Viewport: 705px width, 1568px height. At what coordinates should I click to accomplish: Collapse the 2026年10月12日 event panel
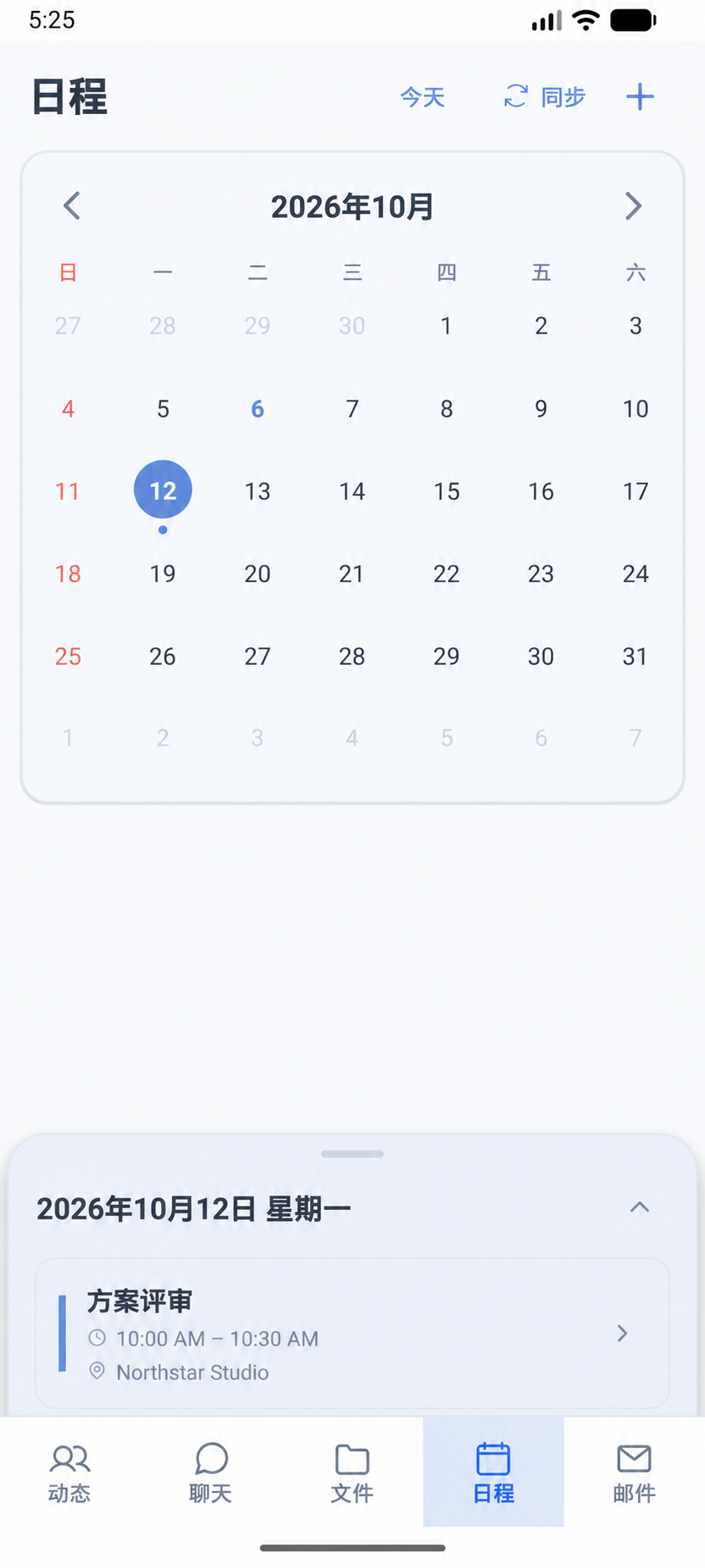coord(640,1207)
